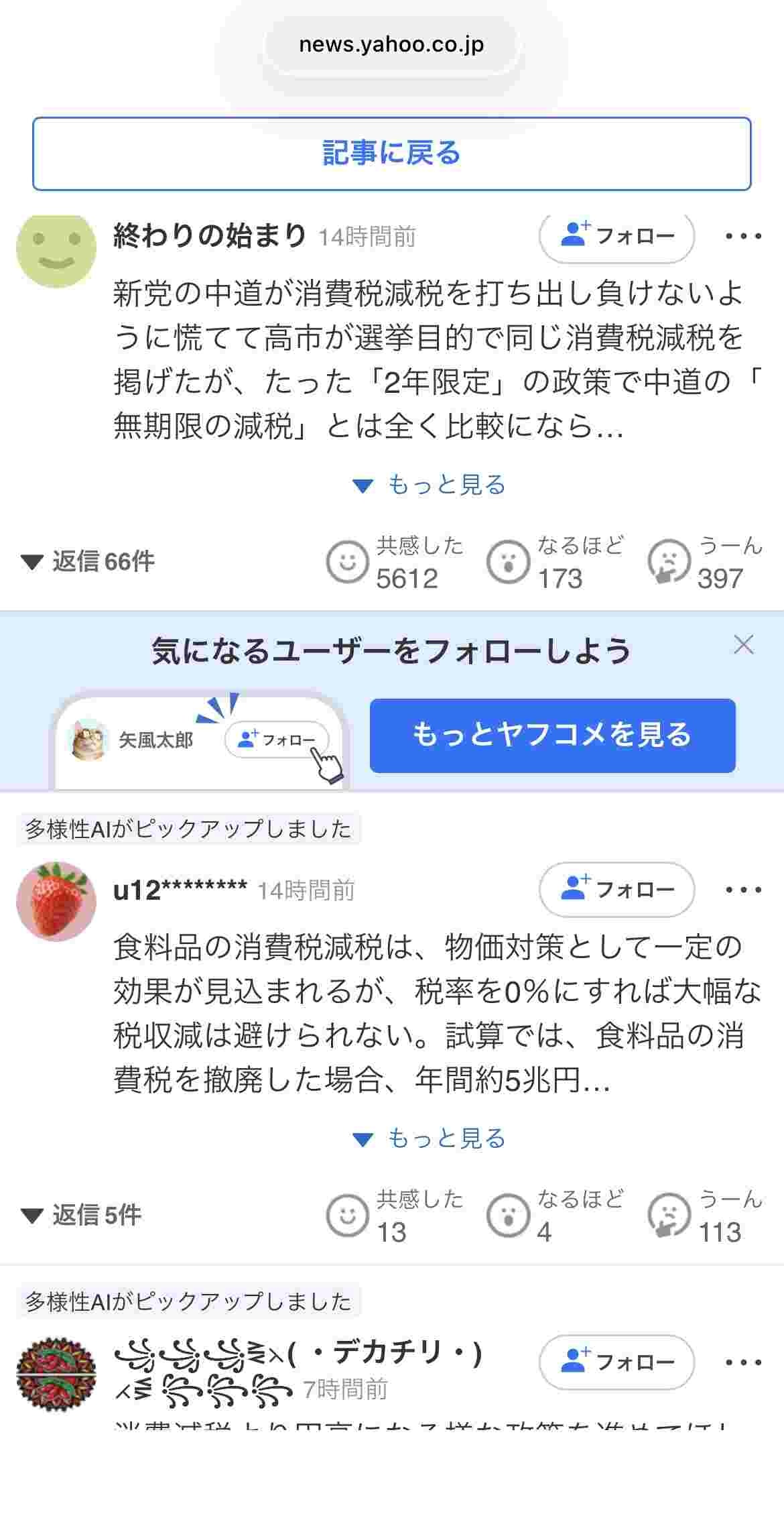Screen dimensions: 784x1526
Task: Expand もっと見る on u12********'s comment
Action: (x=430, y=1138)
